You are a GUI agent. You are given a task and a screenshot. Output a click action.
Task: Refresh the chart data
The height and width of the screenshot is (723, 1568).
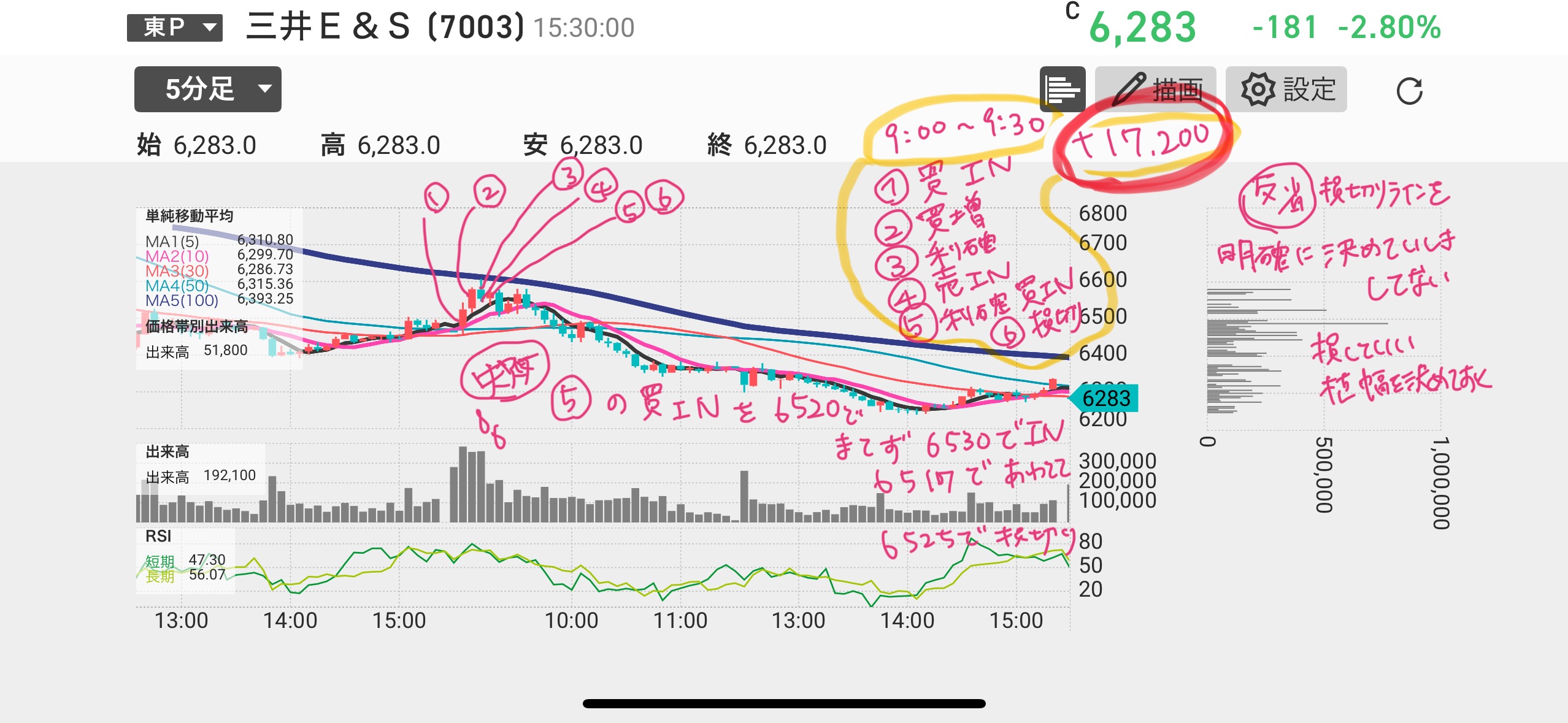pyautogui.click(x=1409, y=91)
